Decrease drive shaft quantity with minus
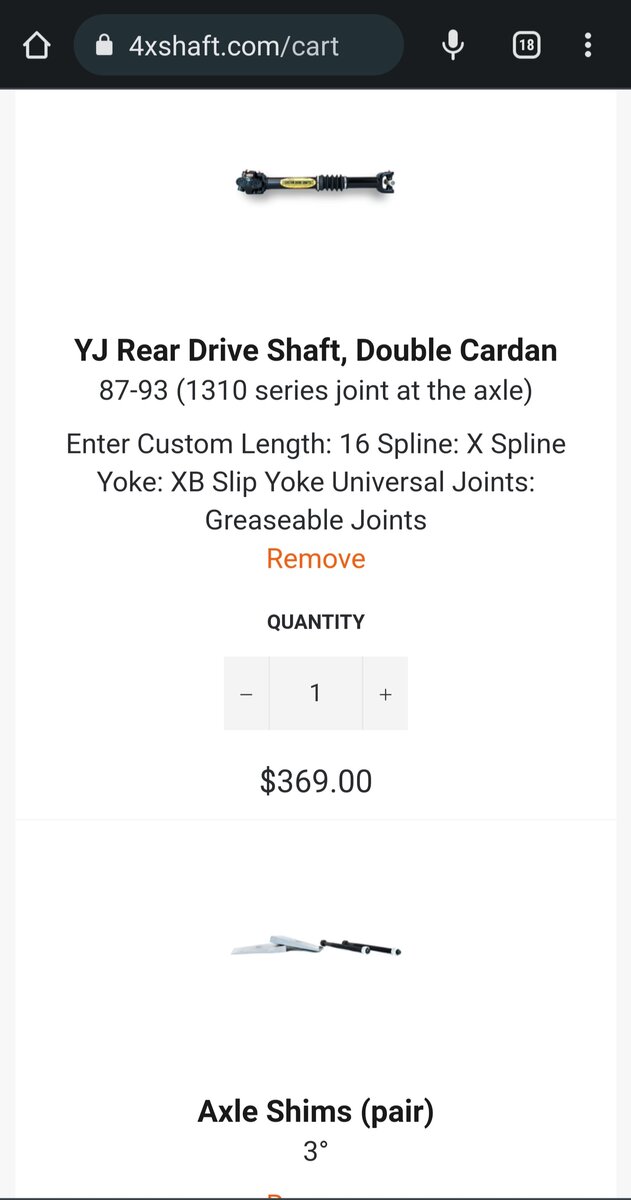This screenshot has width=631, height=1200. (x=247, y=694)
